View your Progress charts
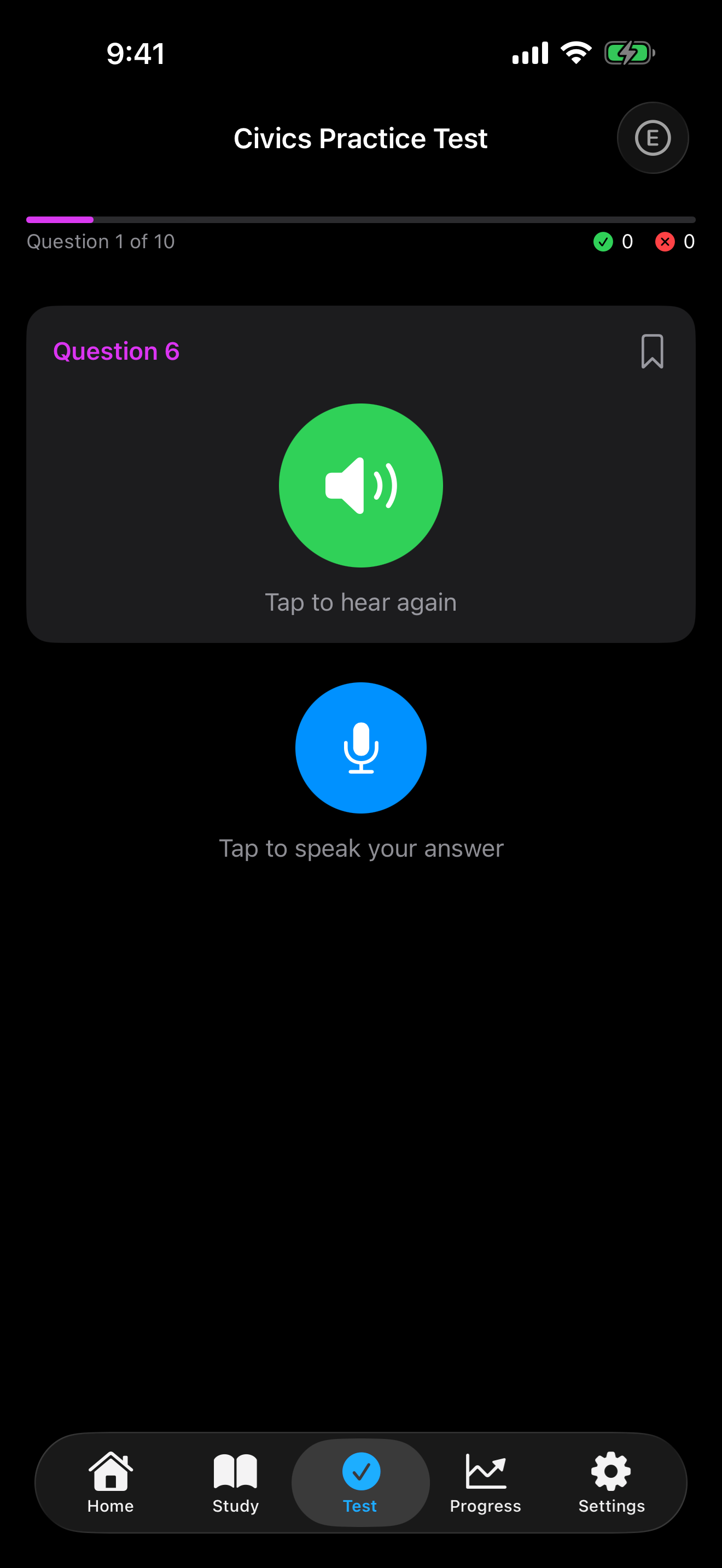 point(485,1485)
